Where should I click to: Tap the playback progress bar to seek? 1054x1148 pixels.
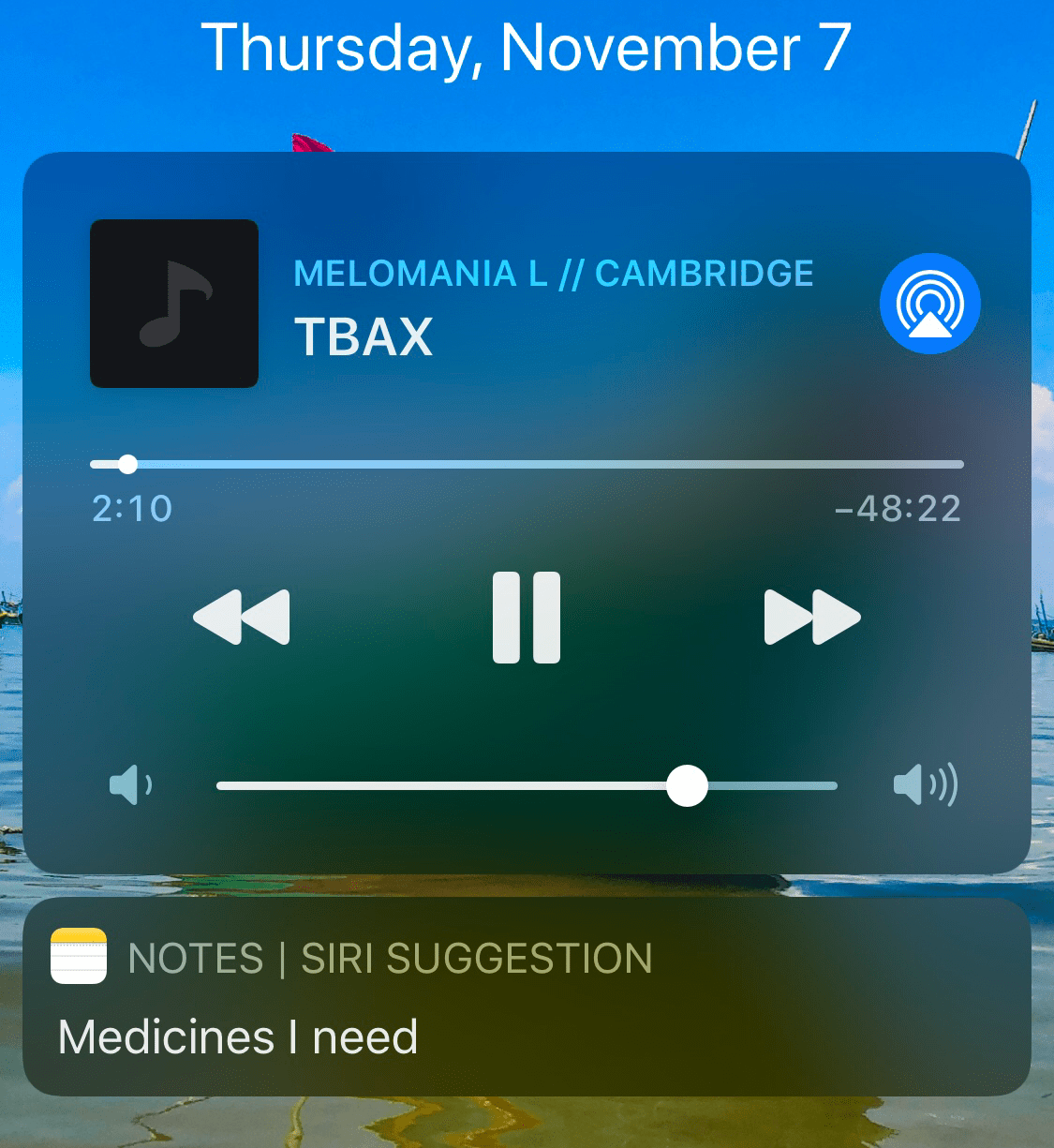[527, 464]
